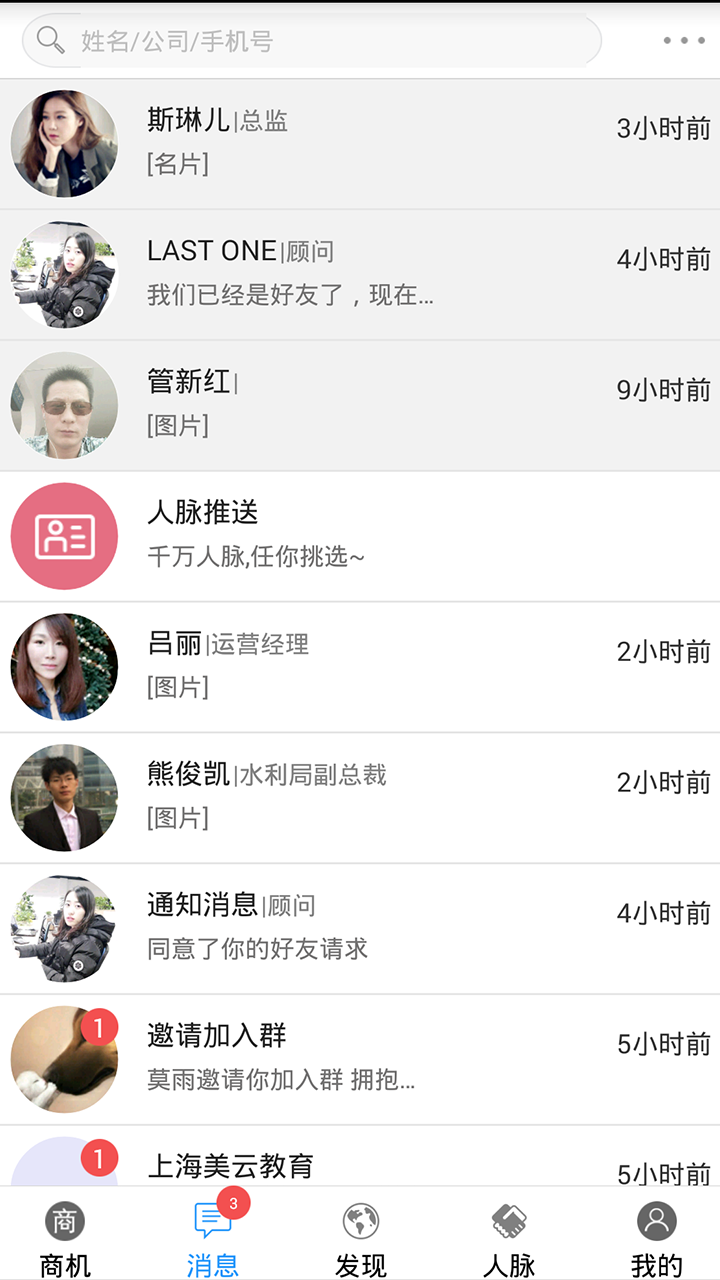Screen dimensions: 720x1280
Task: Open the three-dot overflow menu
Action: coord(684,41)
